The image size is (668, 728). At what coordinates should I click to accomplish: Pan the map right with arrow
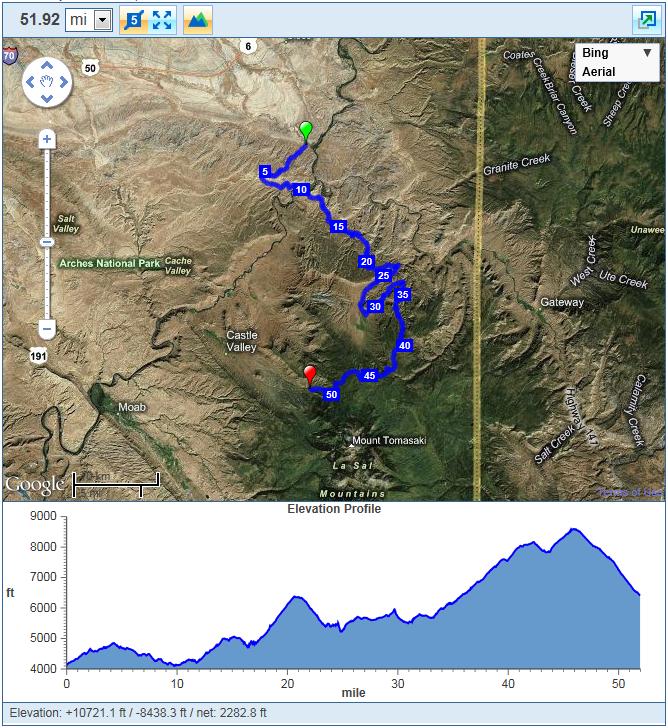pos(64,82)
